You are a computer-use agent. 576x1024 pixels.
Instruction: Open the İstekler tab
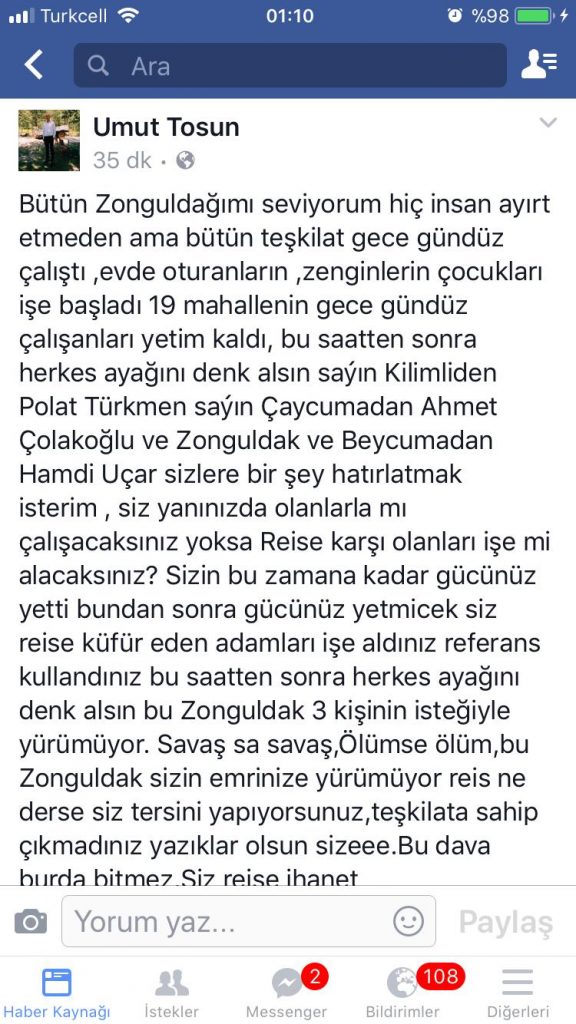point(172,992)
